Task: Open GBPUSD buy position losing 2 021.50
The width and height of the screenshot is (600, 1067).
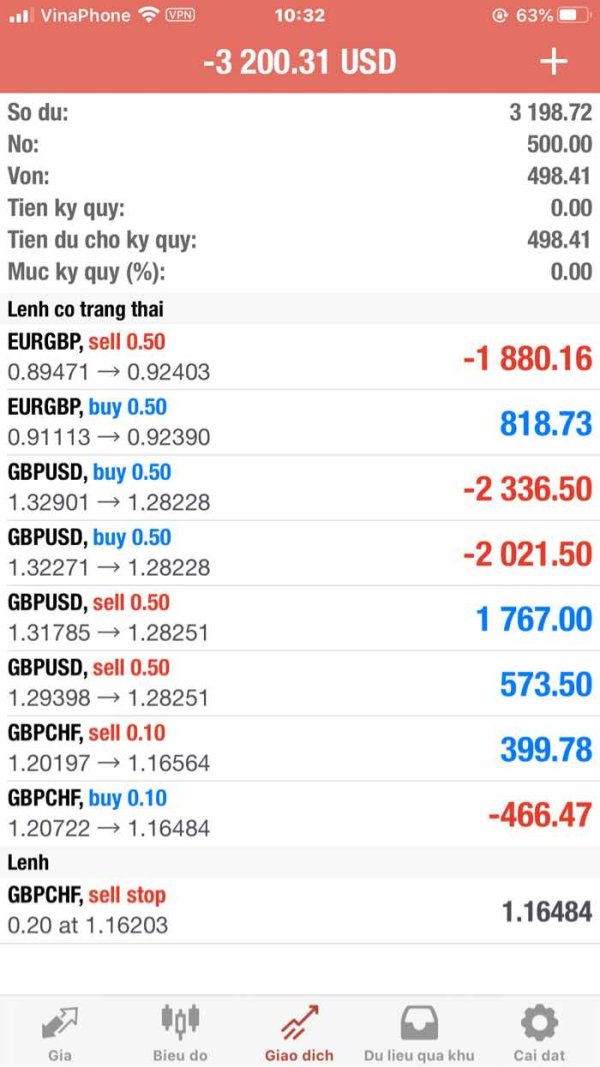Action: click(x=300, y=553)
